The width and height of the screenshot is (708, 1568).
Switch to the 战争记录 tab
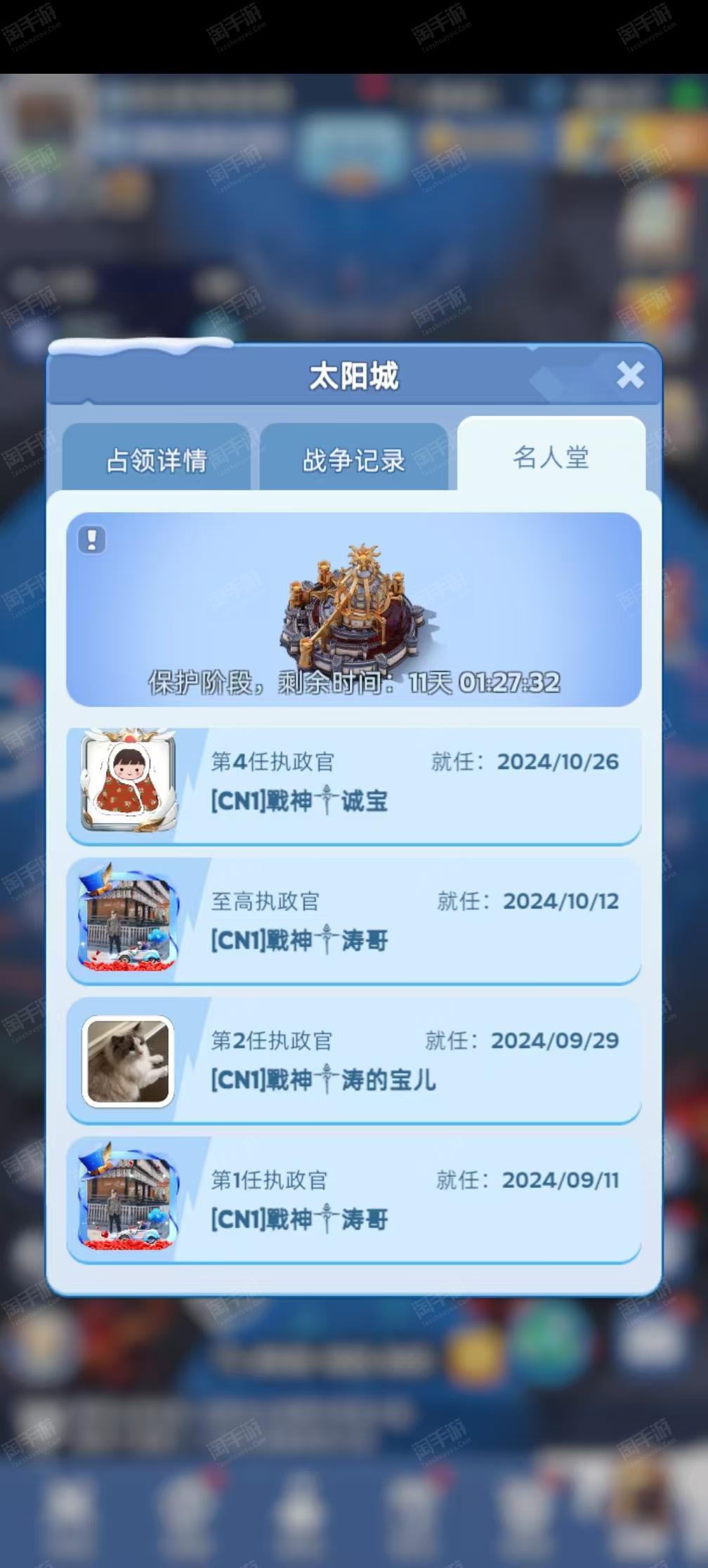click(353, 460)
